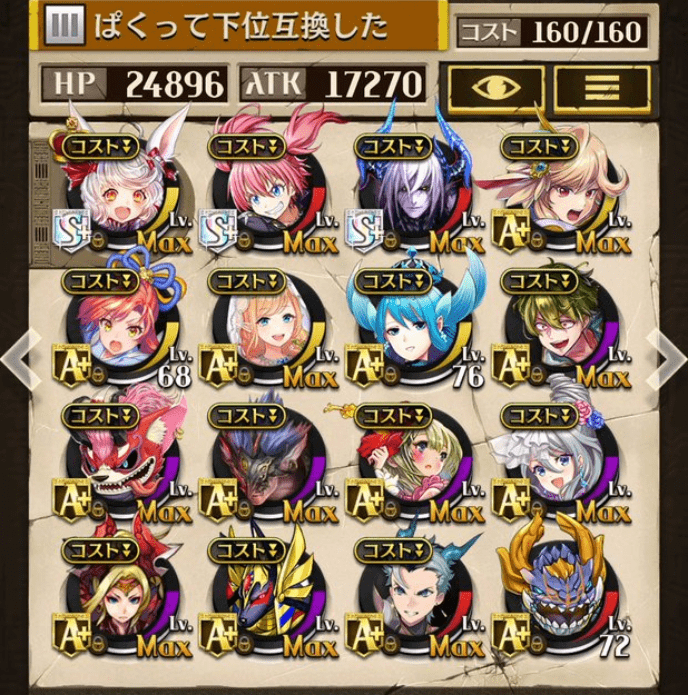688x695 pixels.
Task: Open the list menu button
Action: (602, 87)
